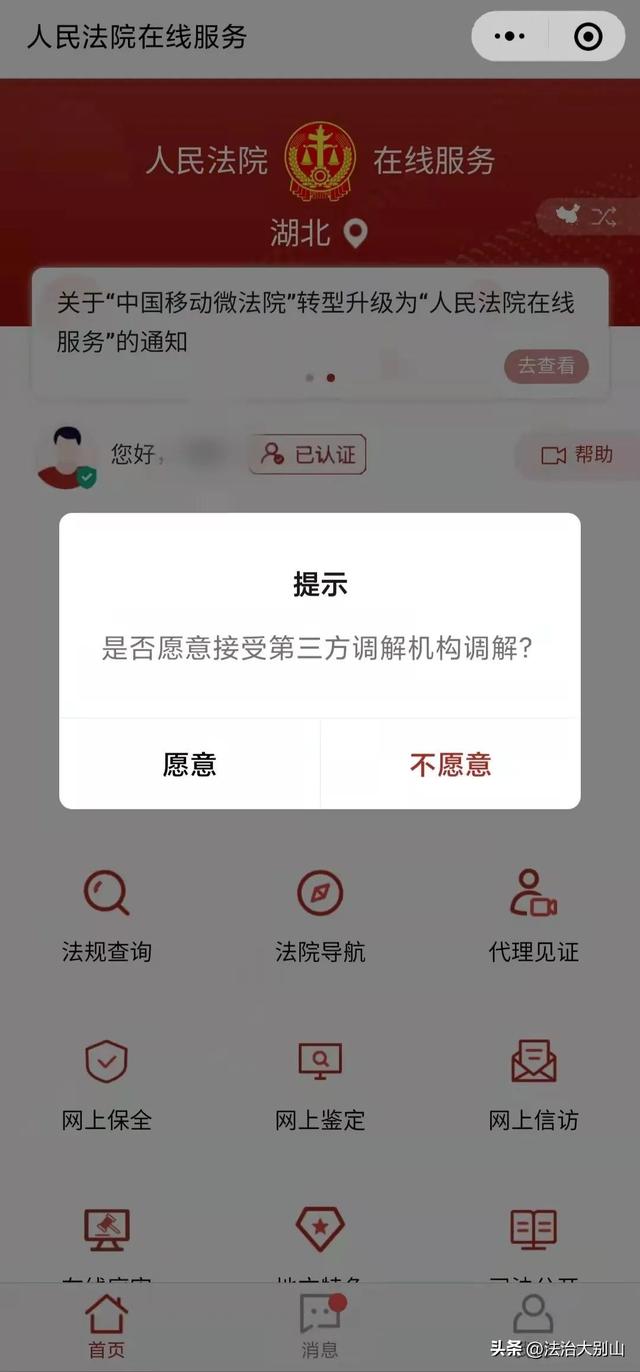Open 网上信访
The image size is (640, 1372).
533,1085
